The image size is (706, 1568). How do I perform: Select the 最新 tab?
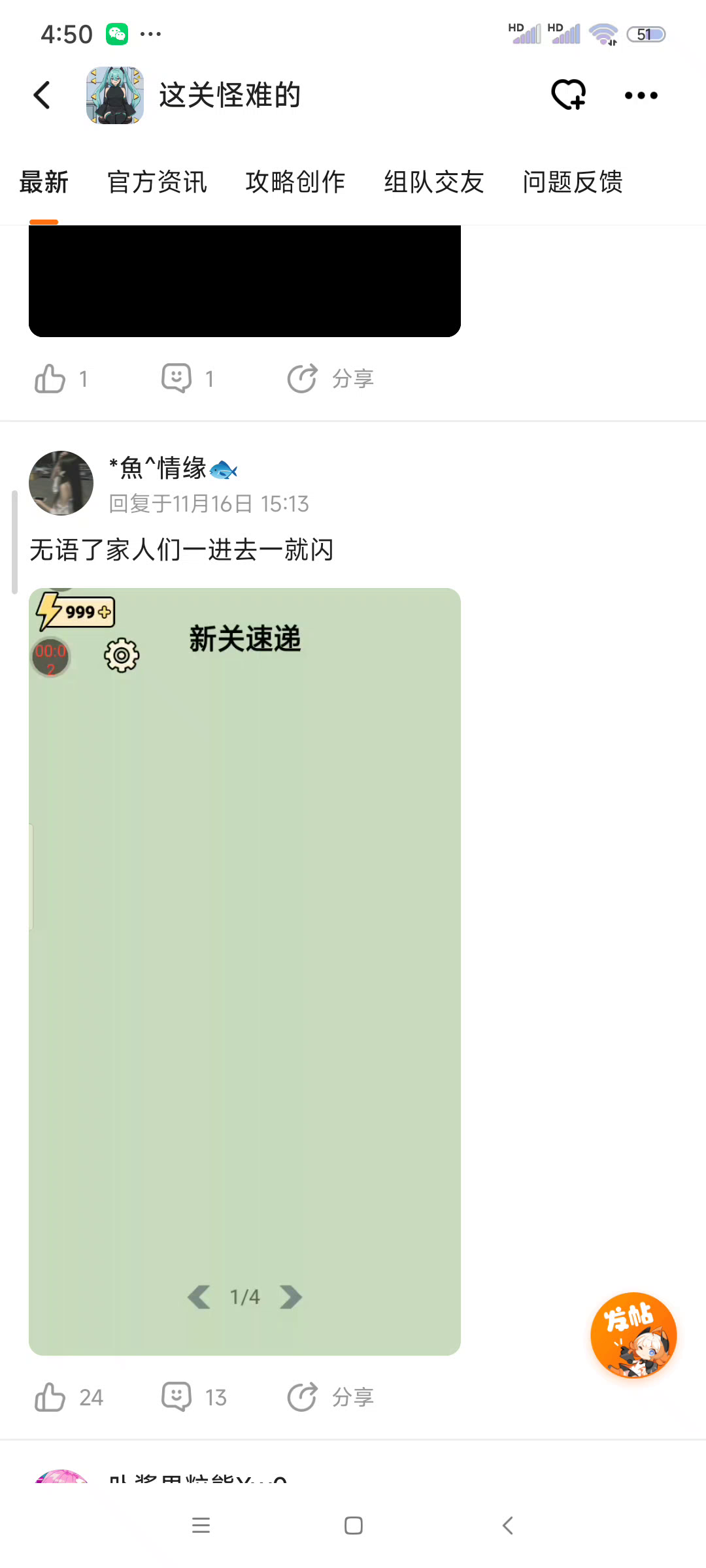click(x=44, y=182)
